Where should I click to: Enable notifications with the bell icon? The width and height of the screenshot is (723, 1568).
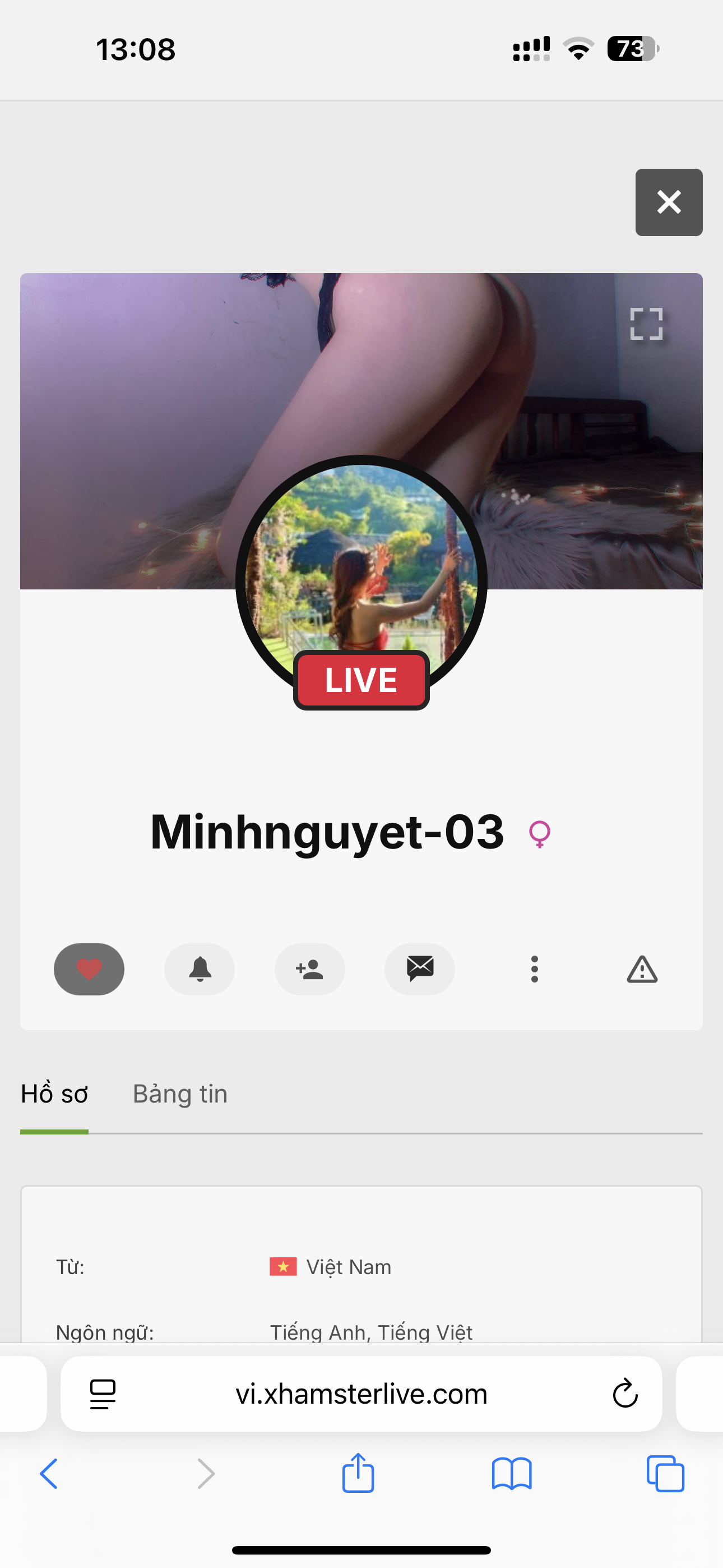[x=200, y=969]
